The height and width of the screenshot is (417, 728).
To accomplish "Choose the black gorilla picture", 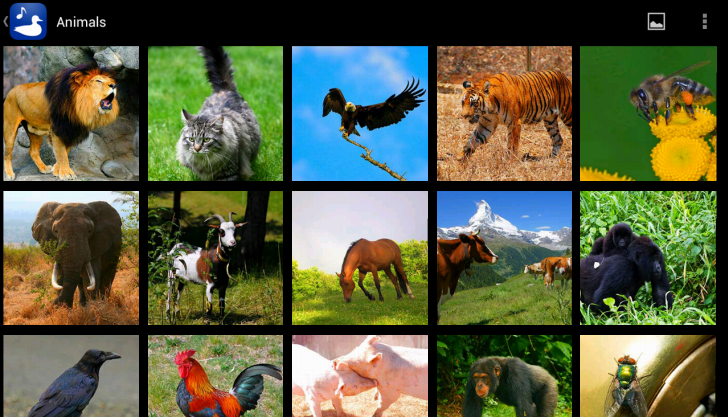I will 648,258.
